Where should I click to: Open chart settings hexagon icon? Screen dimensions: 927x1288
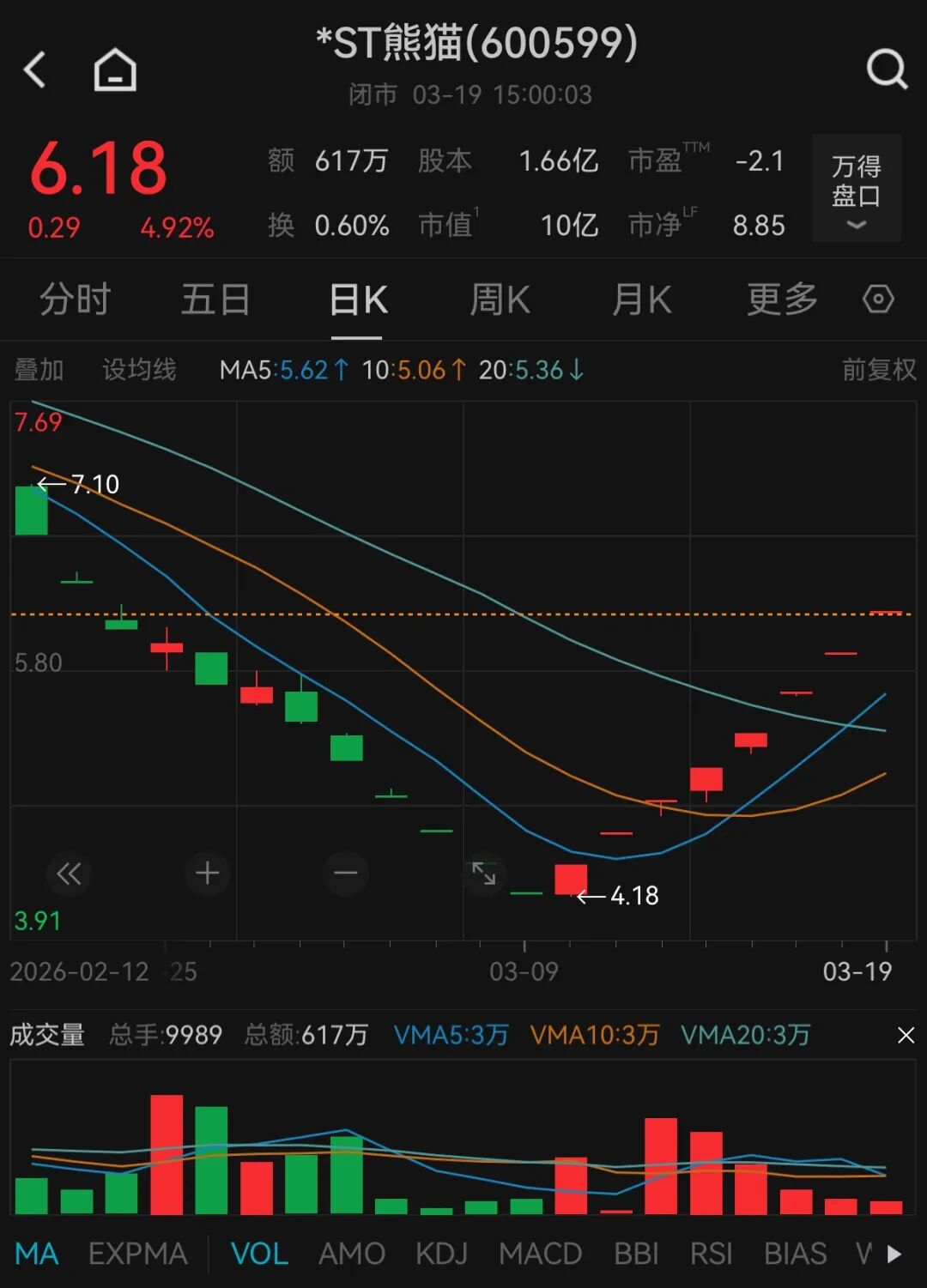878,299
